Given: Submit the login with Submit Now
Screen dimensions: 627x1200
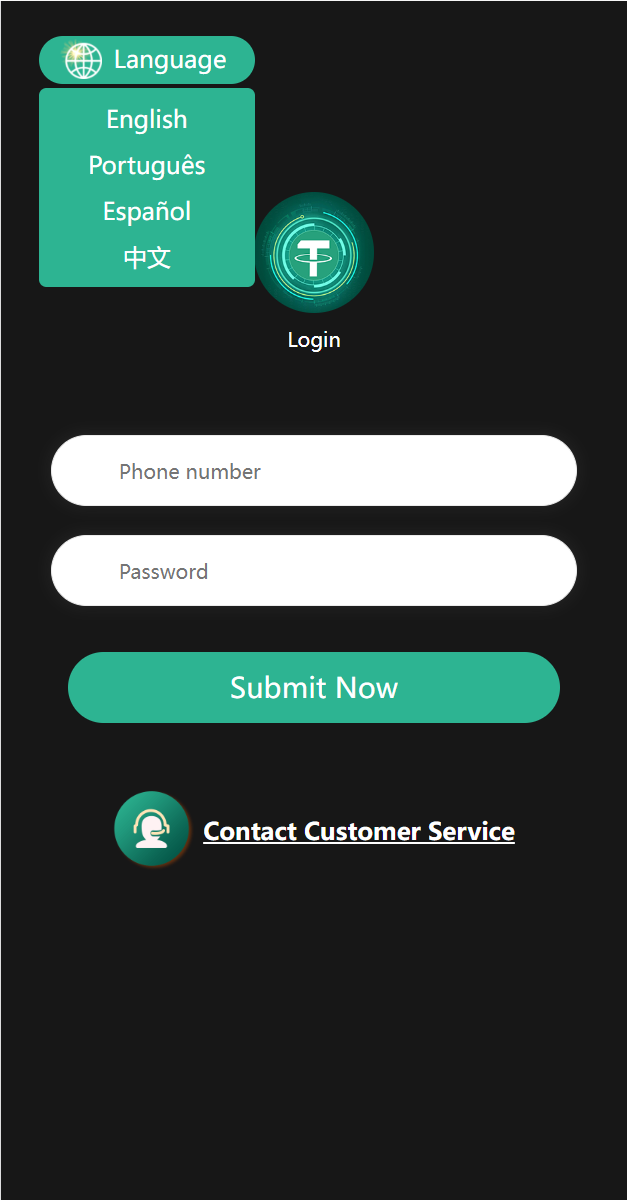Looking at the screenshot, I should tap(314, 688).
